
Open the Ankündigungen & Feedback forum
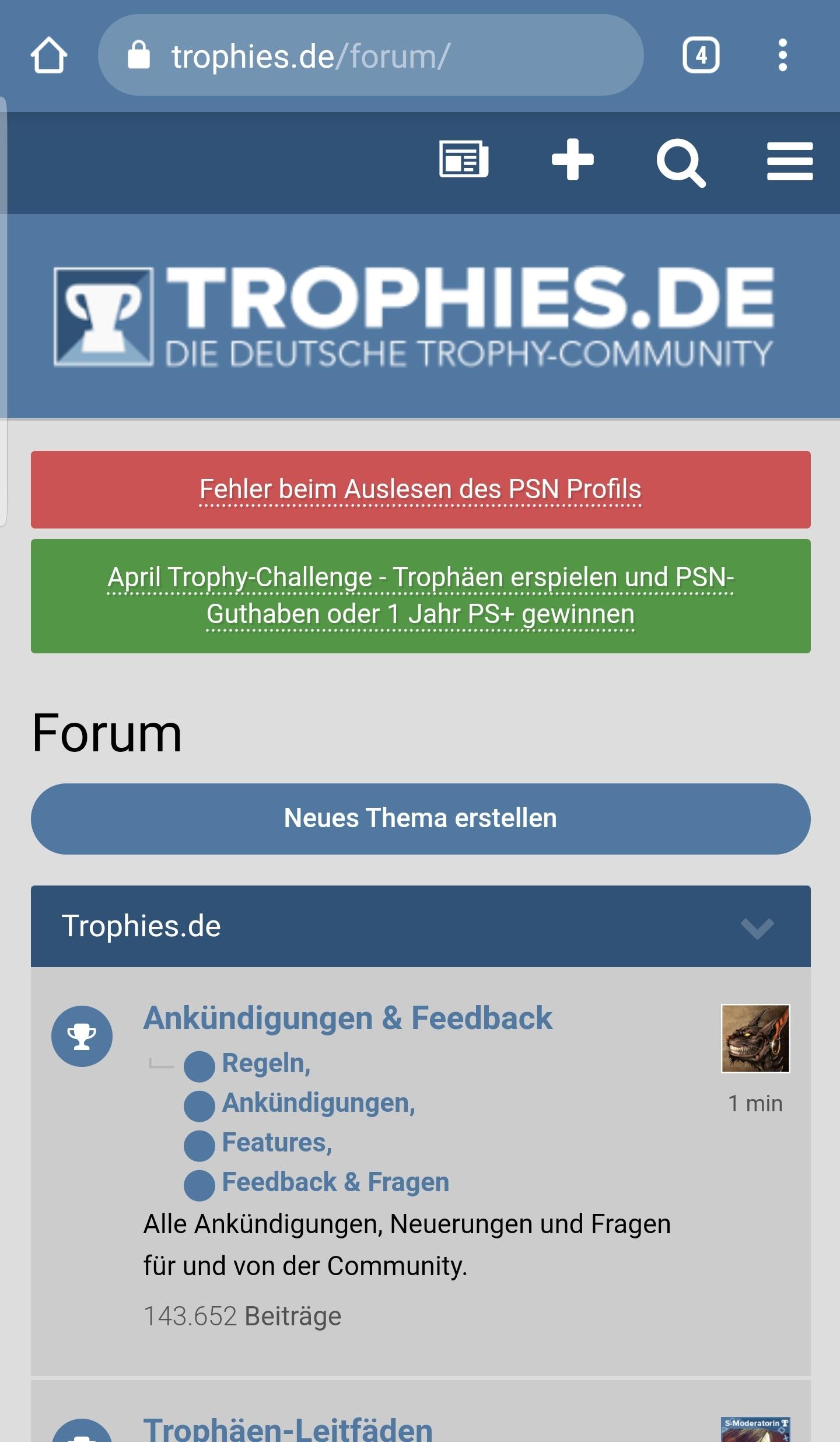(348, 1019)
